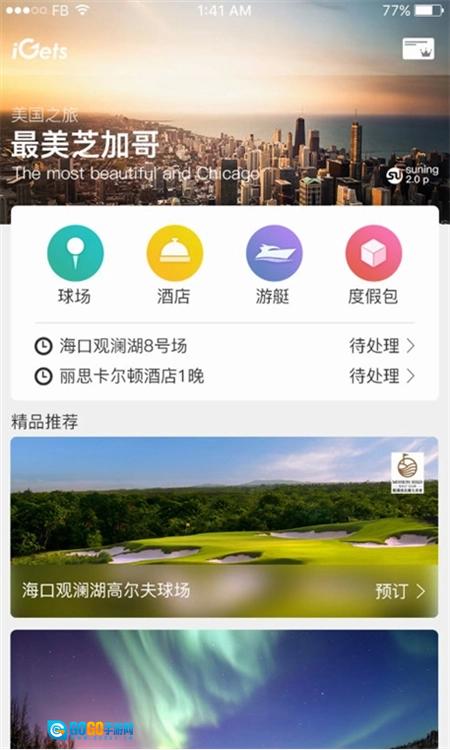Choose the 游艇 yacht category
The width and height of the screenshot is (450, 750).
(274, 265)
